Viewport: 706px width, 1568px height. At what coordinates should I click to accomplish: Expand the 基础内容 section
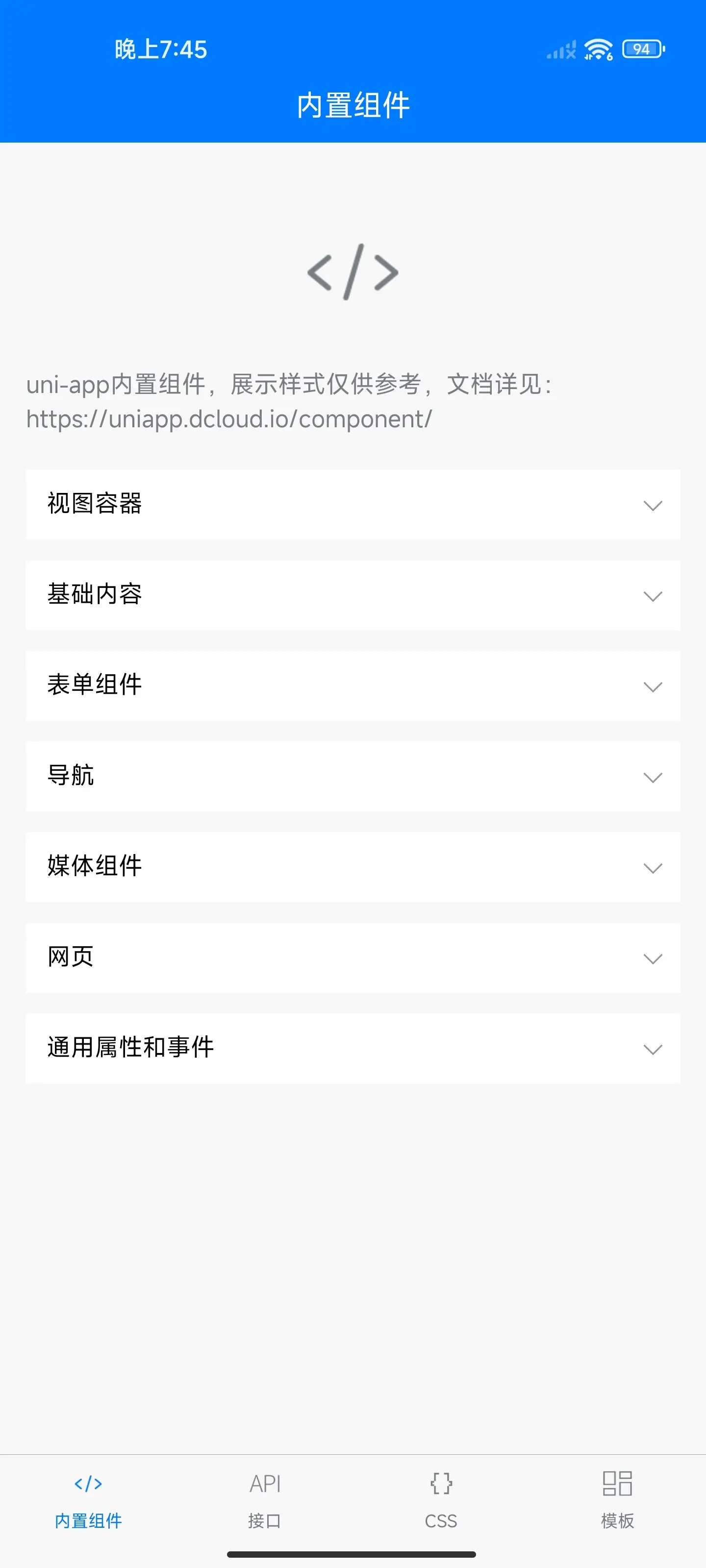[x=353, y=595]
